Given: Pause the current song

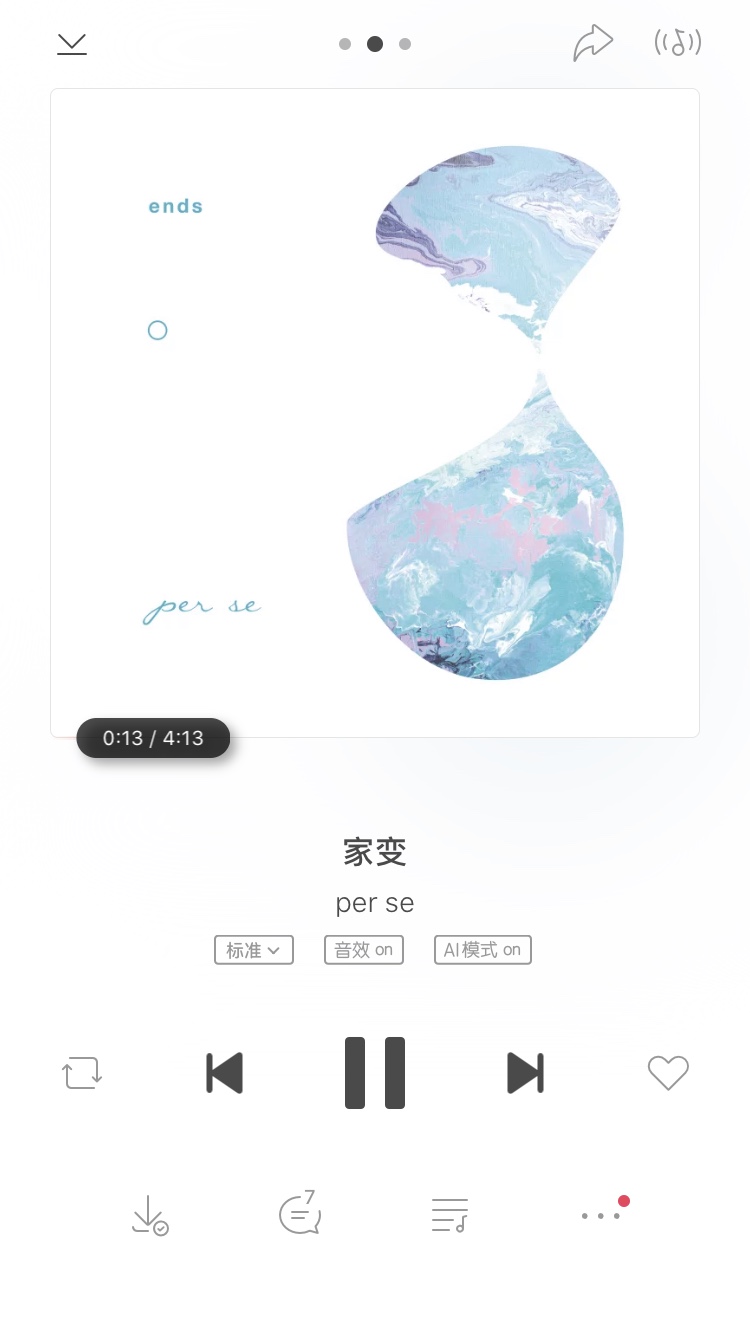Looking at the screenshot, I should tap(375, 1073).
